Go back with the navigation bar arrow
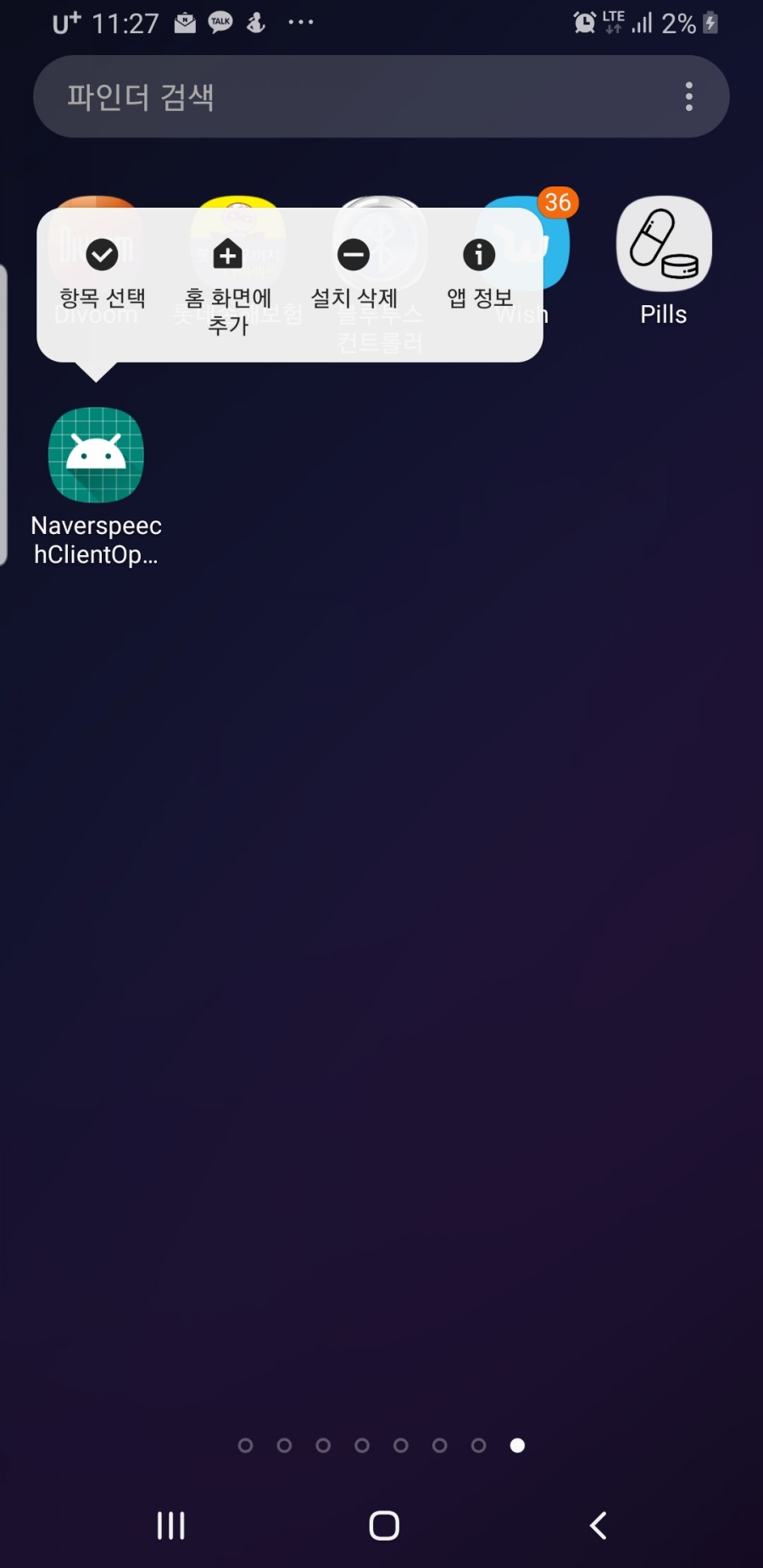This screenshot has height=1568, width=763. (598, 1526)
